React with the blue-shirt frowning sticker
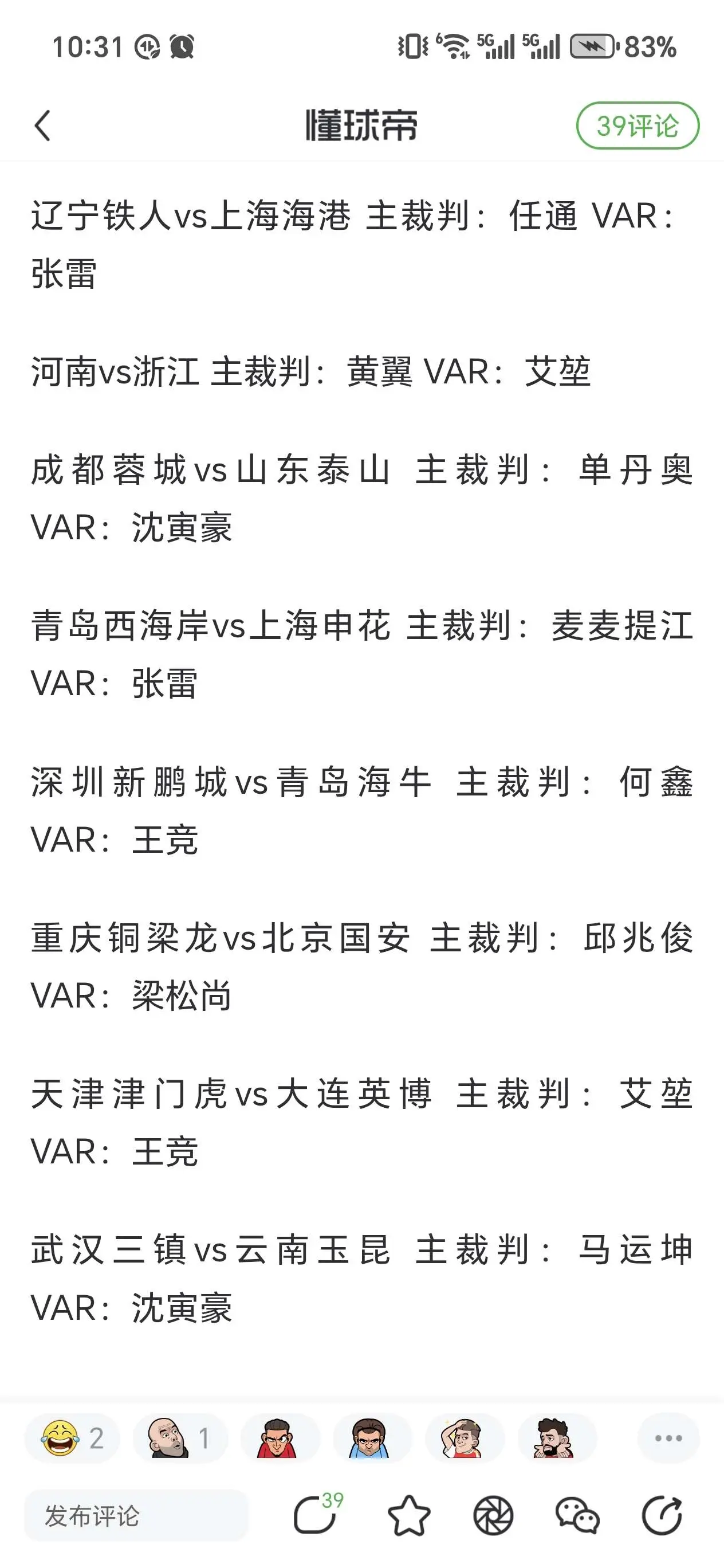The height and width of the screenshot is (1568, 724). [370, 1438]
